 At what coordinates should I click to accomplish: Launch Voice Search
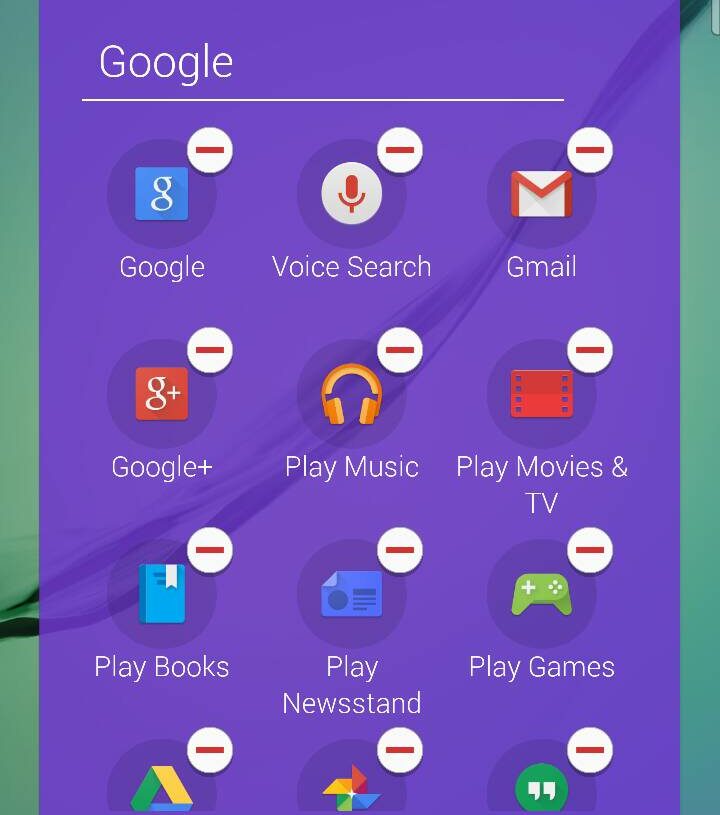pos(352,194)
